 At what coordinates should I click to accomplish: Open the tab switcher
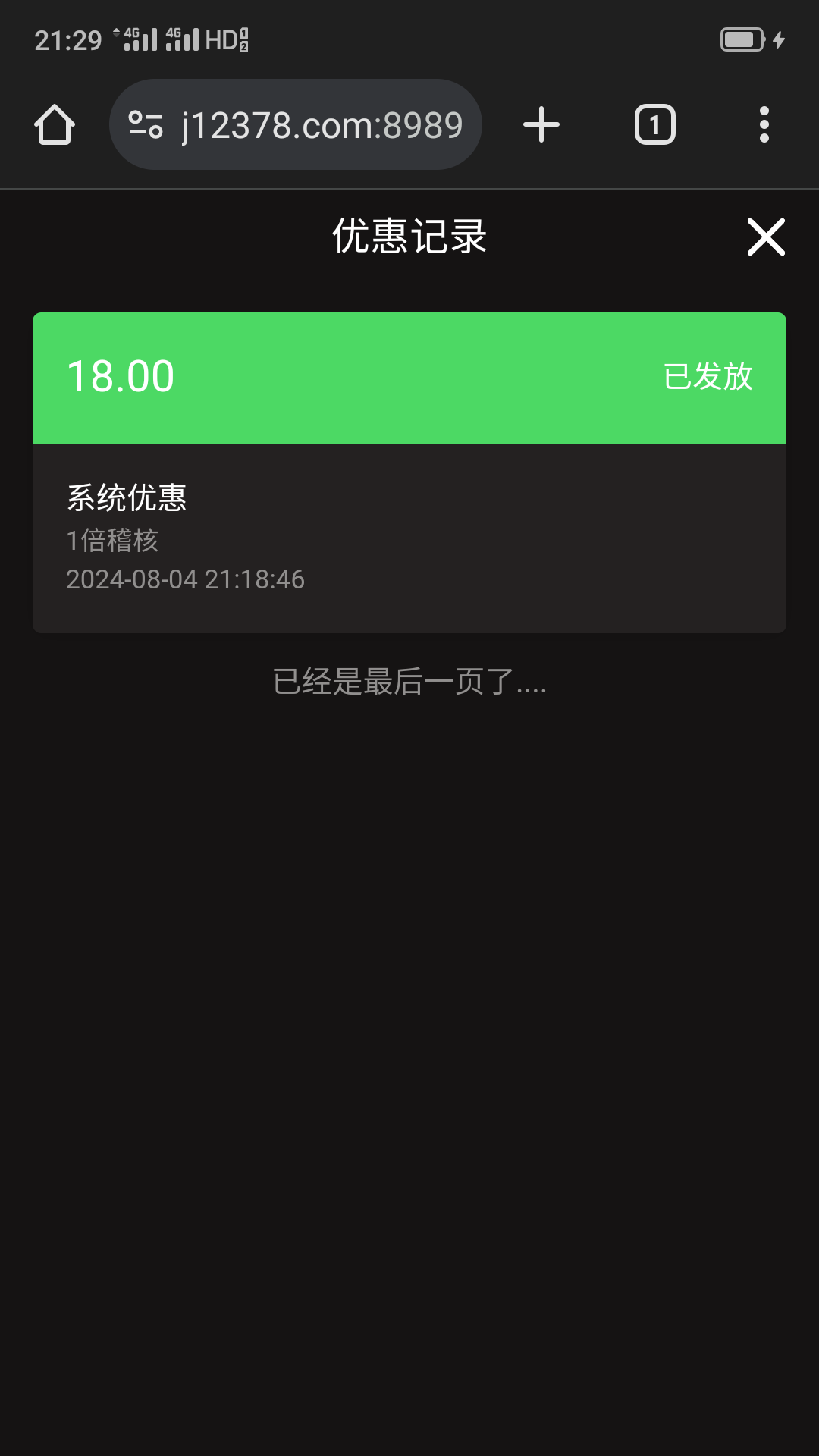click(654, 125)
